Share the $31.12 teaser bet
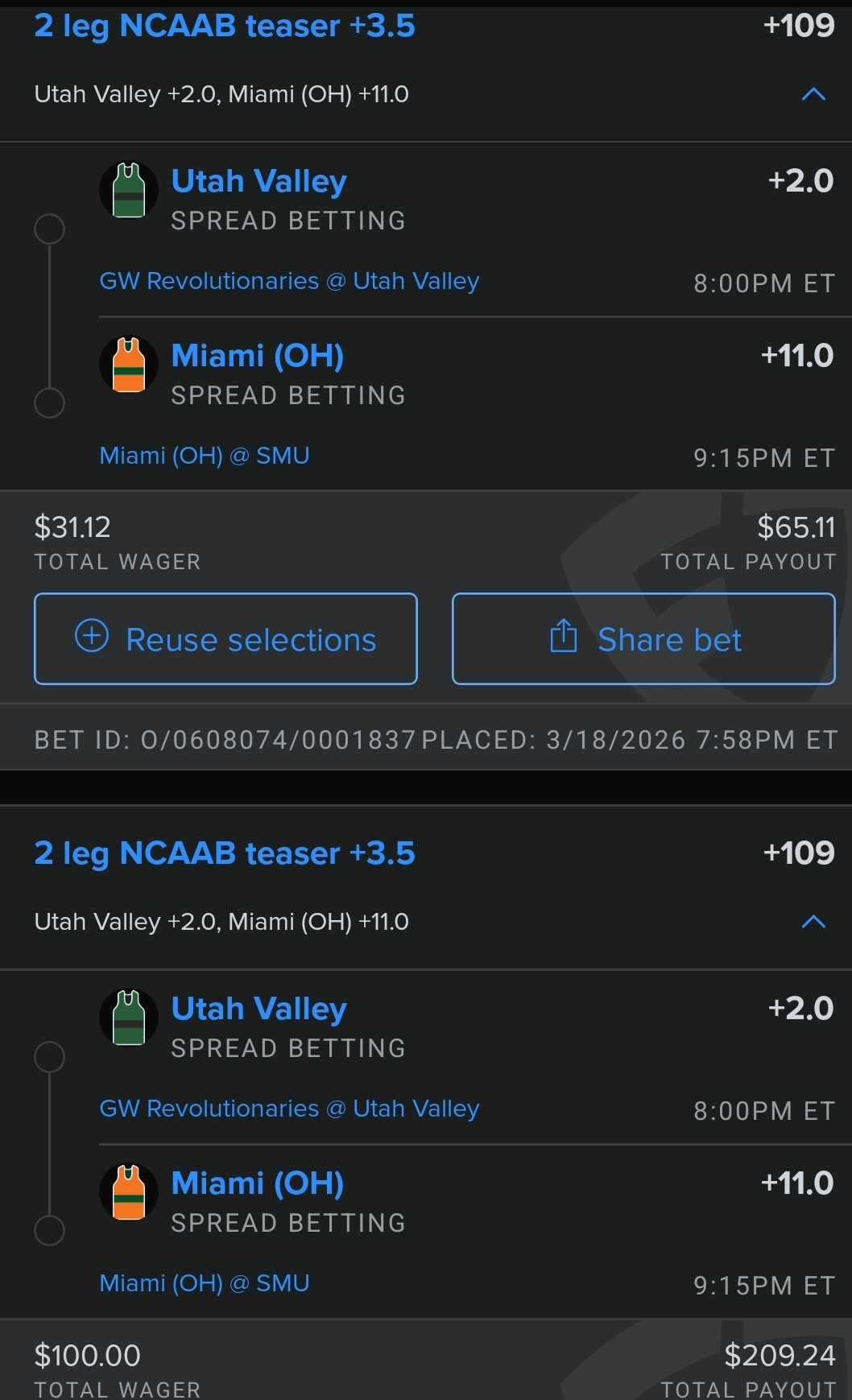The height and width of the screenshot is (1400, 852). coord(643,639)
